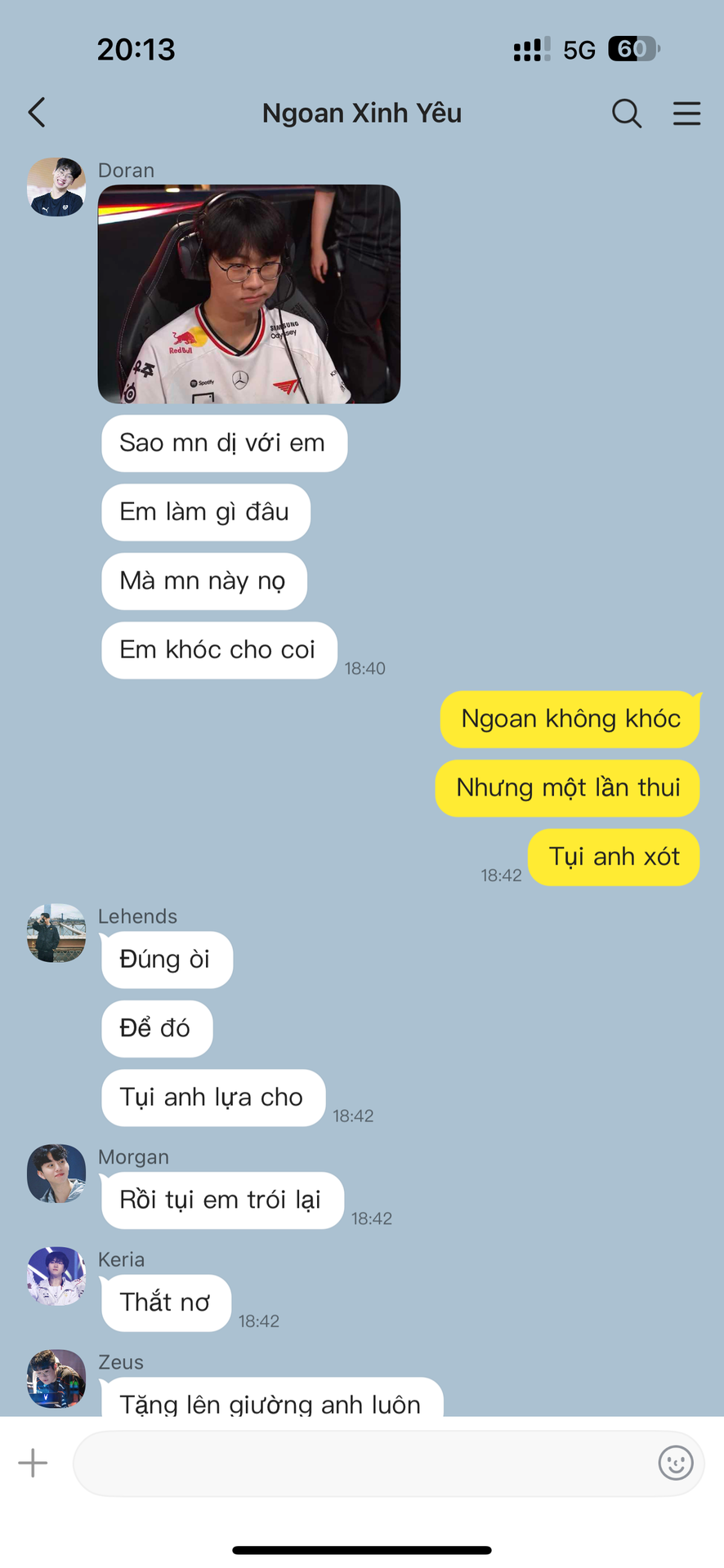The width and height of the screenshot is (724, 1568).
Task: Open Morgan's profile avatar
Action: point(56,1174)
